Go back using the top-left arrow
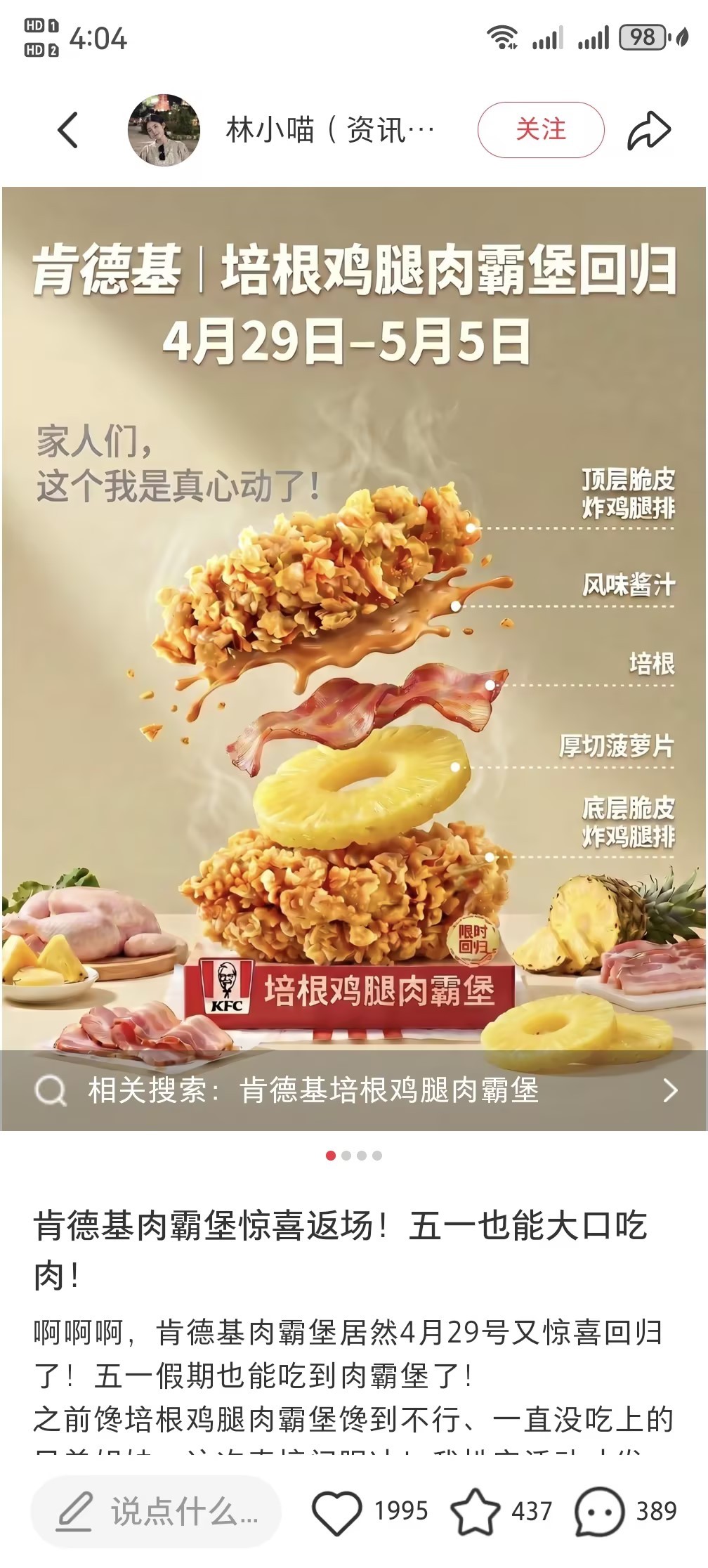The image size is (708, 1568). click(x=67, y=130)
